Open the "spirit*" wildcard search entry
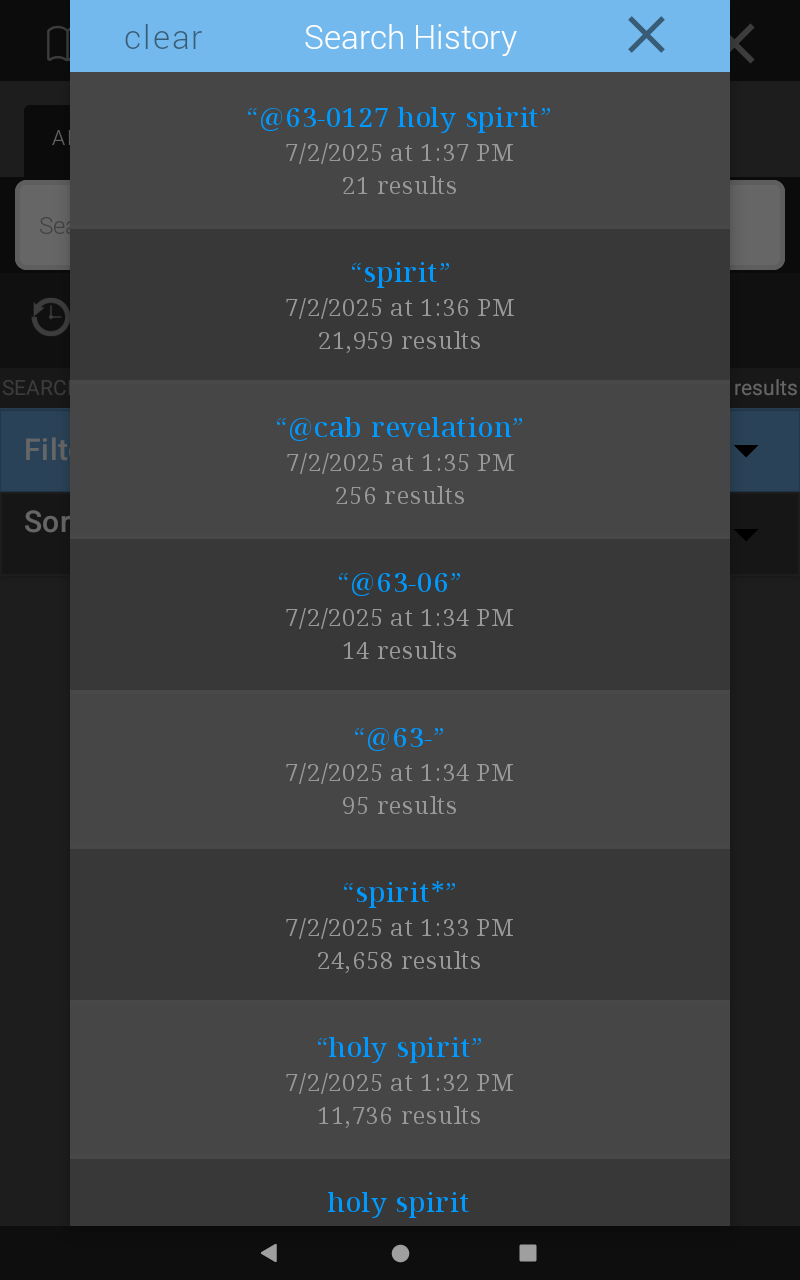 coord(400,926)
